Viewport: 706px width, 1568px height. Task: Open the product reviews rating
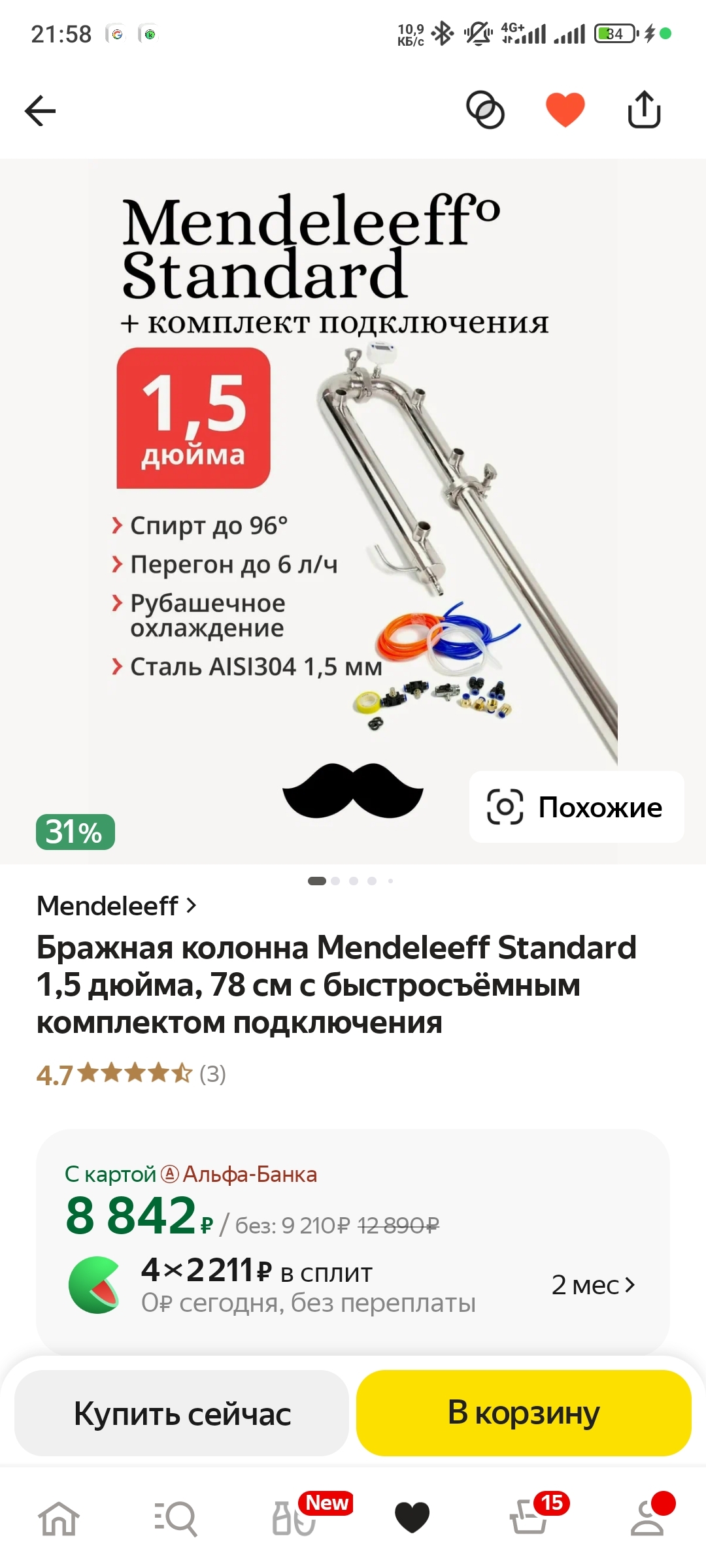pos(131,1074)
